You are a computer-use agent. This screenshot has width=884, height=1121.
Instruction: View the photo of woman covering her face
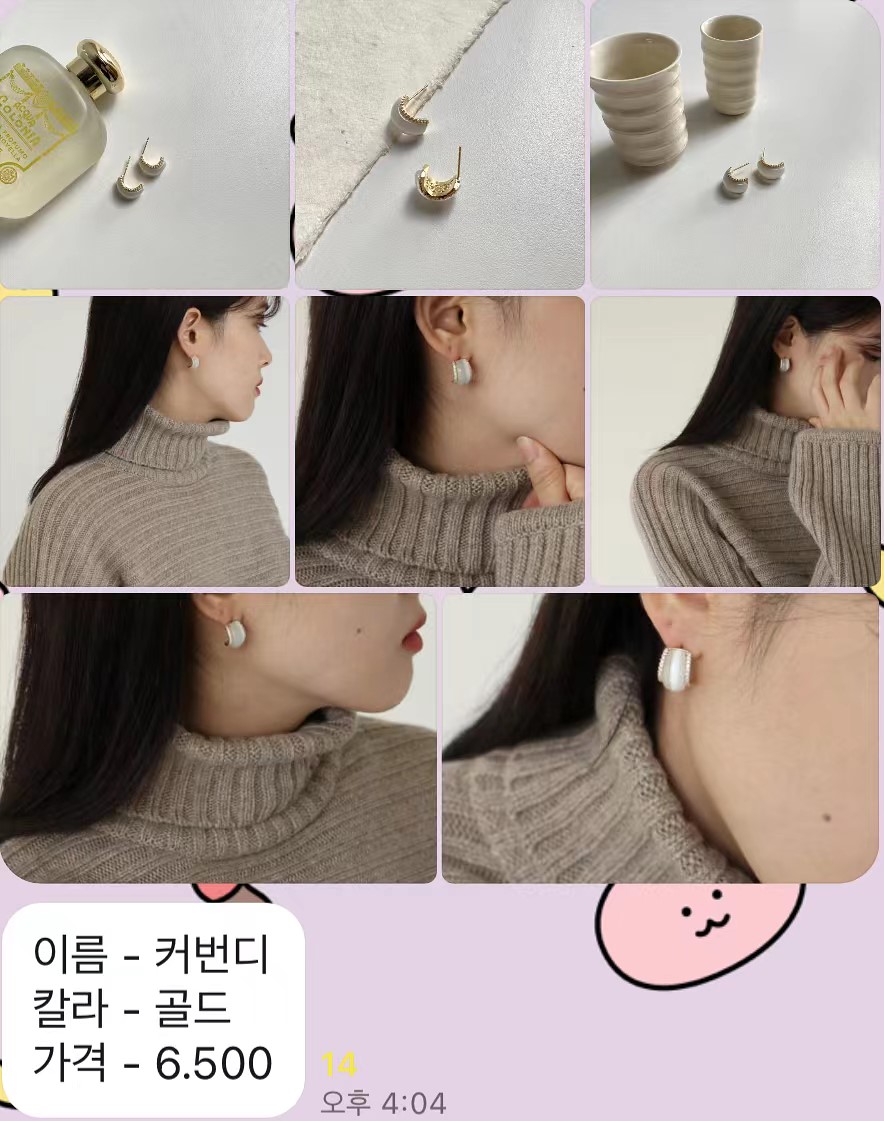pos(735,440)
